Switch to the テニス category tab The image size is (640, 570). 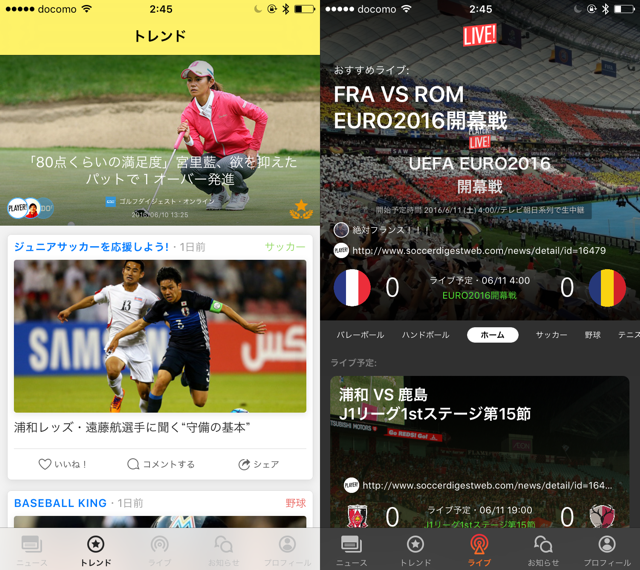pos(628,336)
